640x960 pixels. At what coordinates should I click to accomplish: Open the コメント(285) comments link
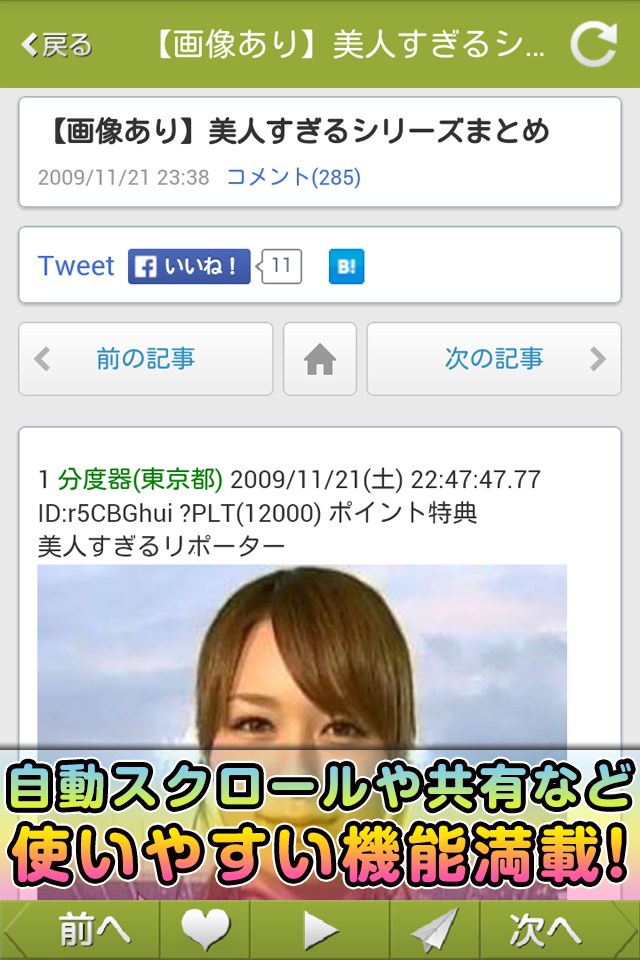pos(293,178)
